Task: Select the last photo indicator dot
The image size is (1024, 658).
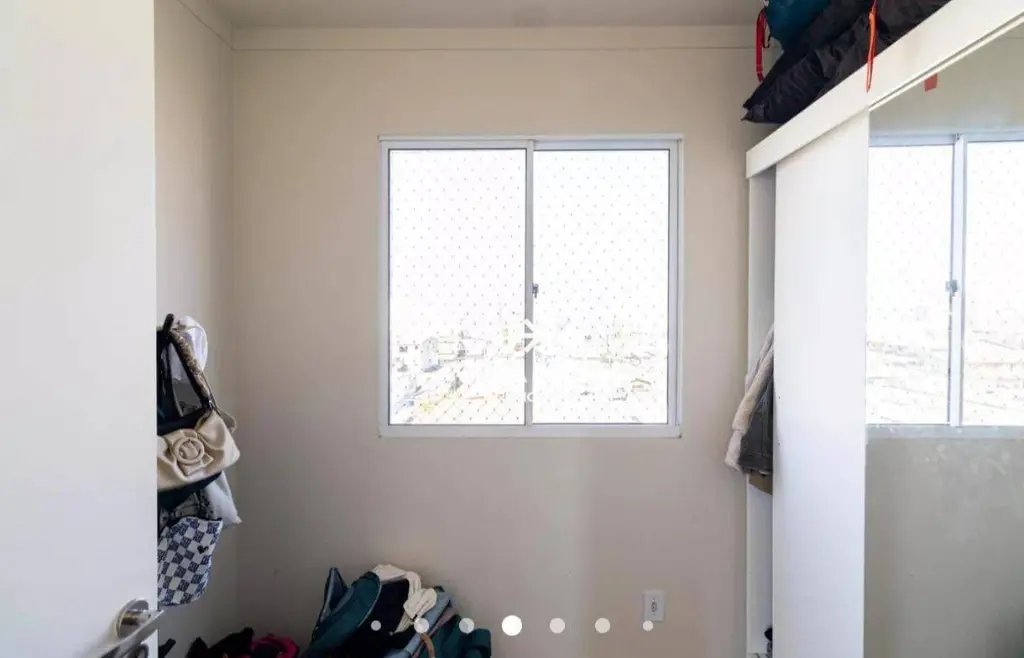Action: click(x=648, y=625)
